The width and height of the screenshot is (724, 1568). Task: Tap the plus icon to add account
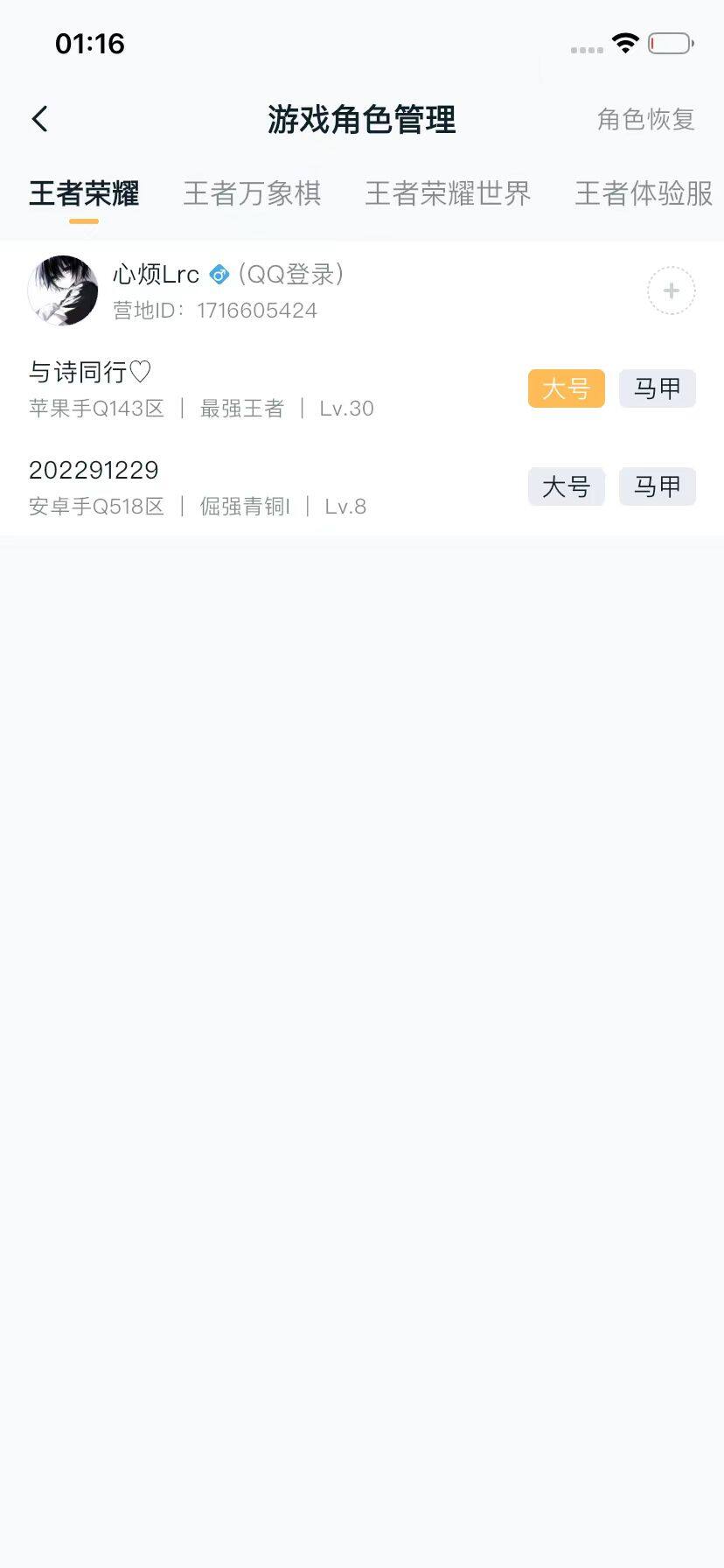(x=670, y=290)
